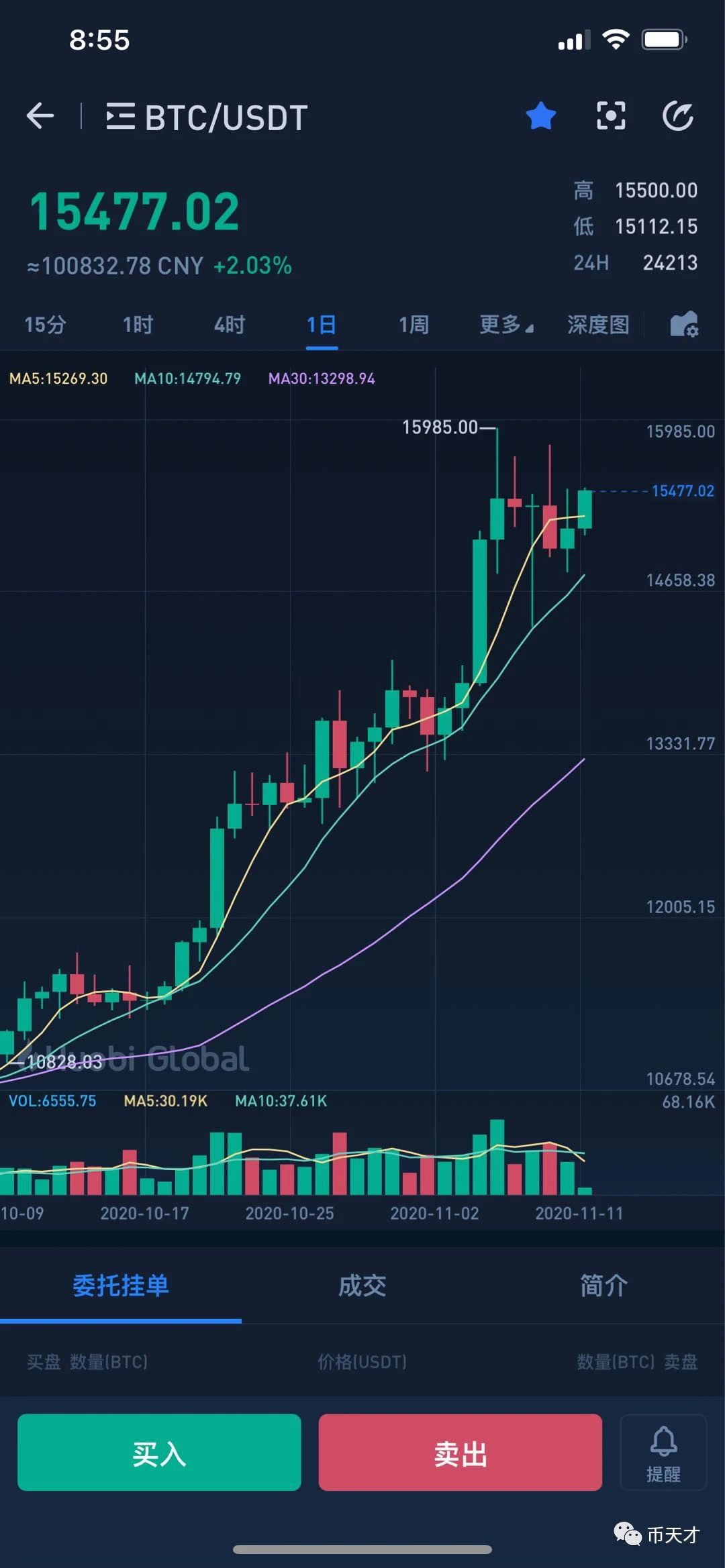The image size is (725, 1568).
Task: Open chart indicator settings icon
Action: click(x=684, y=325)
